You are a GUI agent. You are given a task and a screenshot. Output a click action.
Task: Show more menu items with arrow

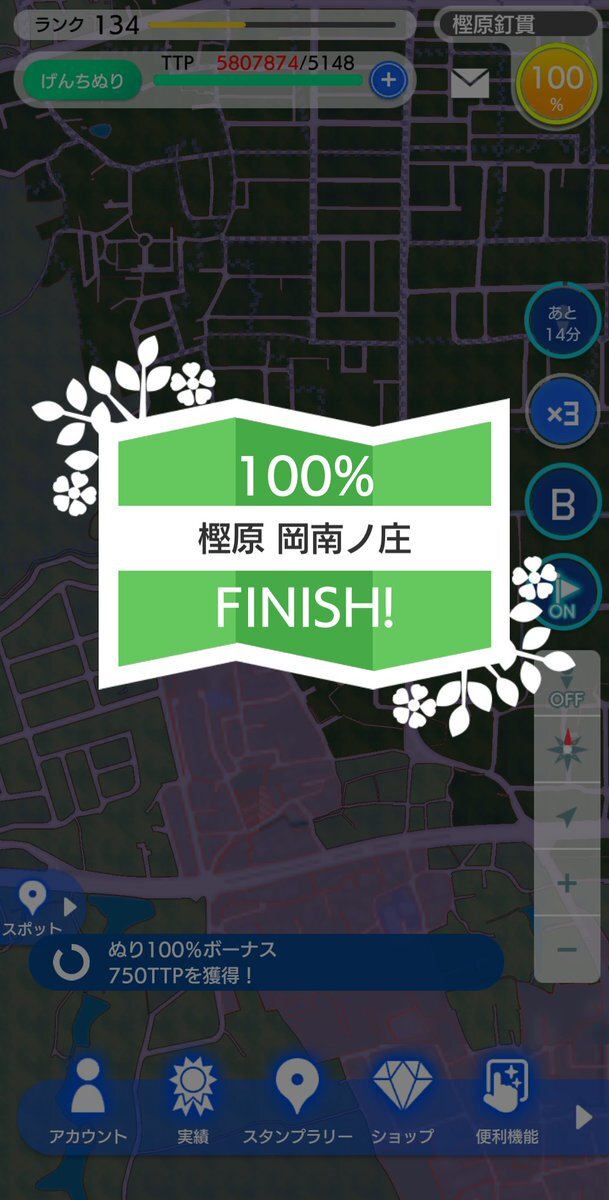(x=585, y=1117)
